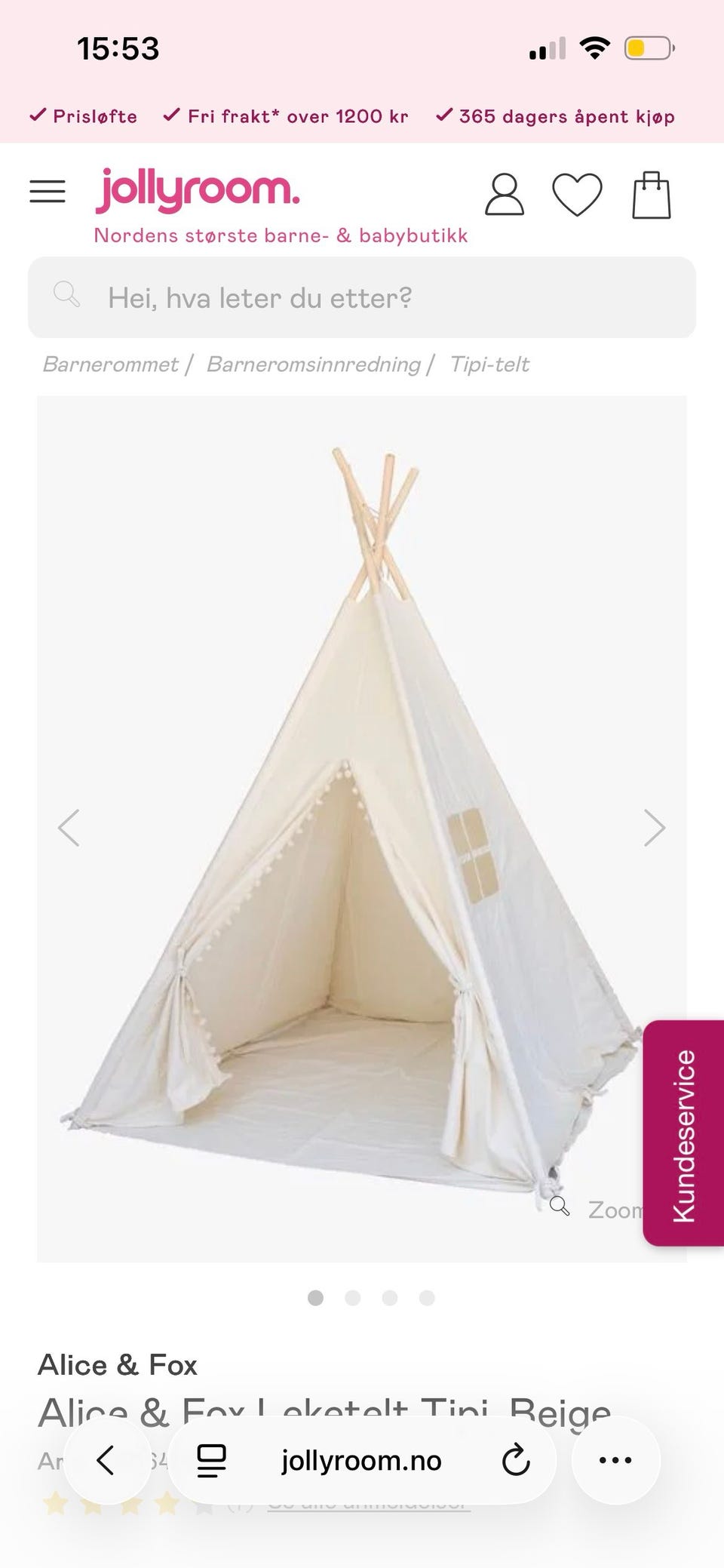Open the hamburger menu

click(48, 192)
